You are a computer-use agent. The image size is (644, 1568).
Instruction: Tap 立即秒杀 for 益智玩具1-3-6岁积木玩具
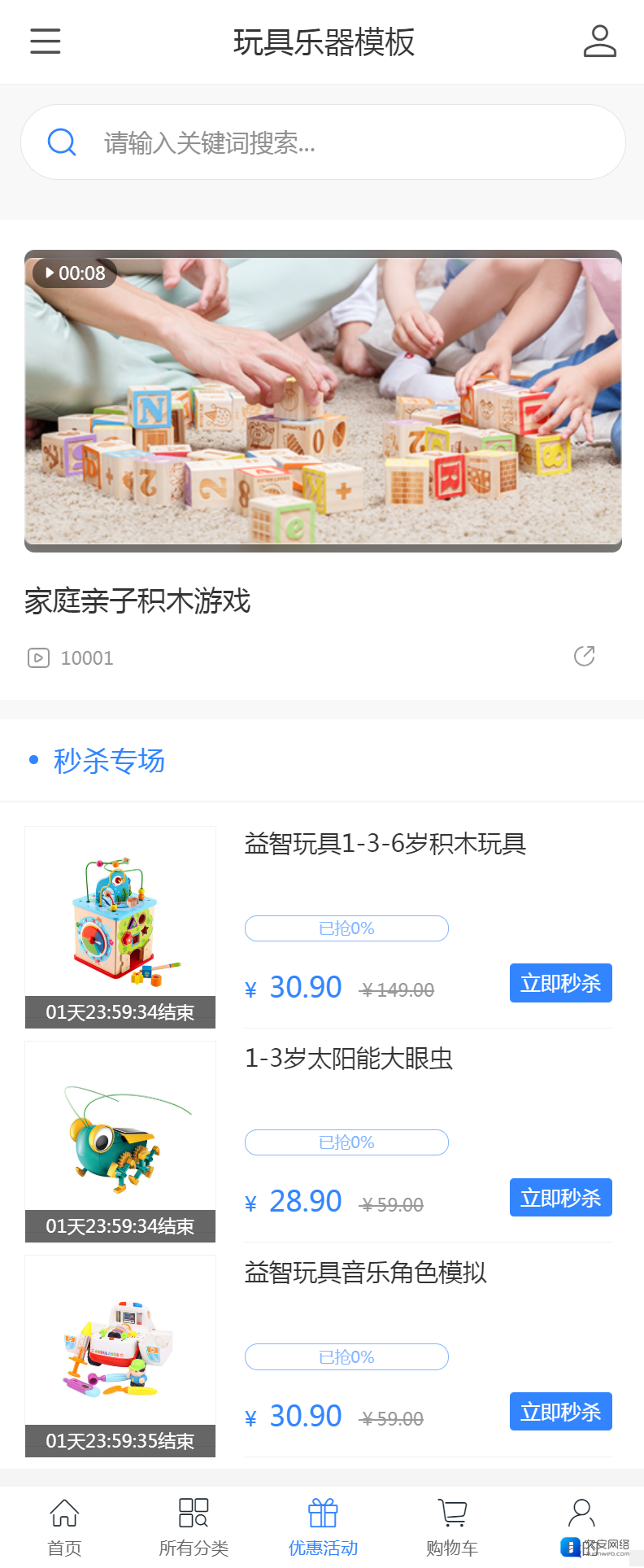pyautogui.click(x=560, y=983)
